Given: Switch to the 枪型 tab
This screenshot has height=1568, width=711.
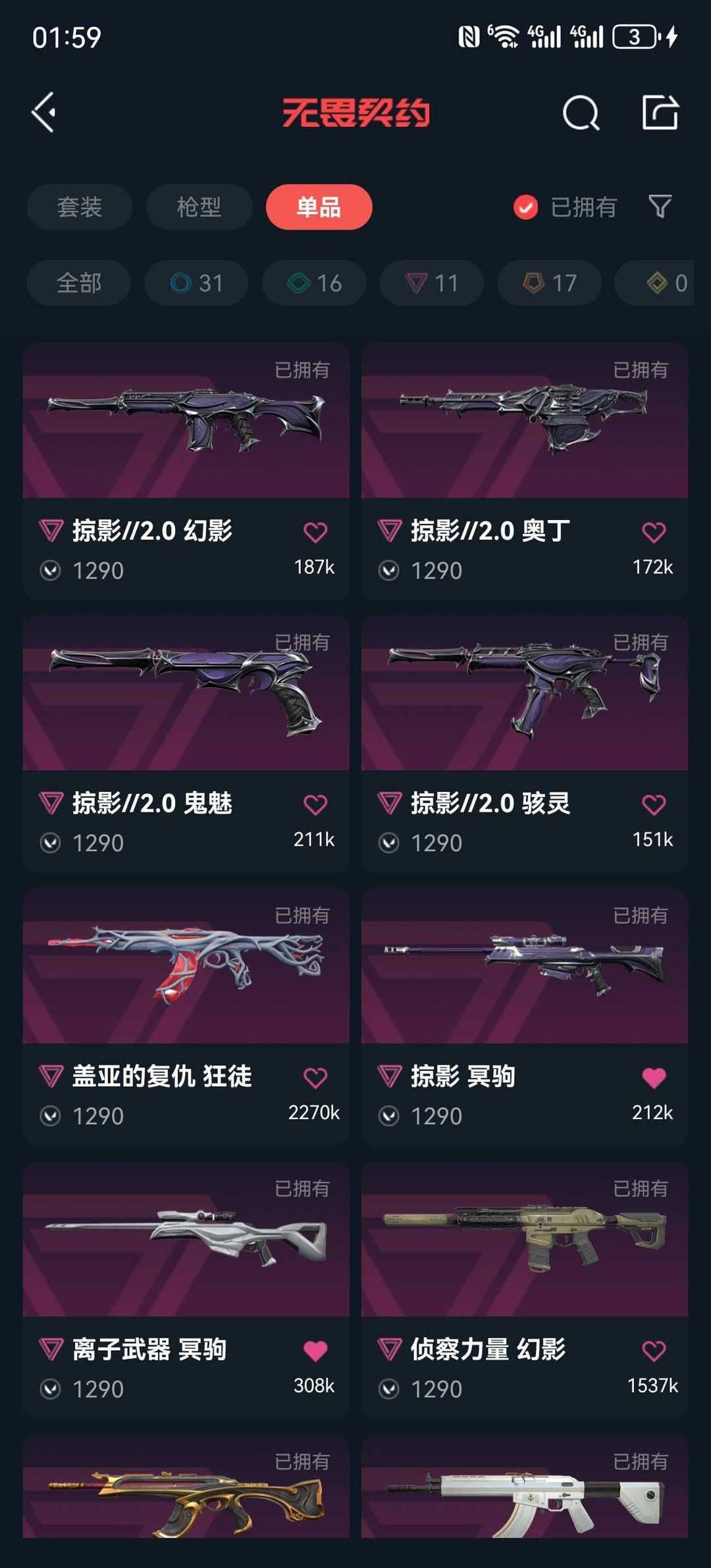Looking at the screenshot, I should pyautogui.click(x=199, y=207).
